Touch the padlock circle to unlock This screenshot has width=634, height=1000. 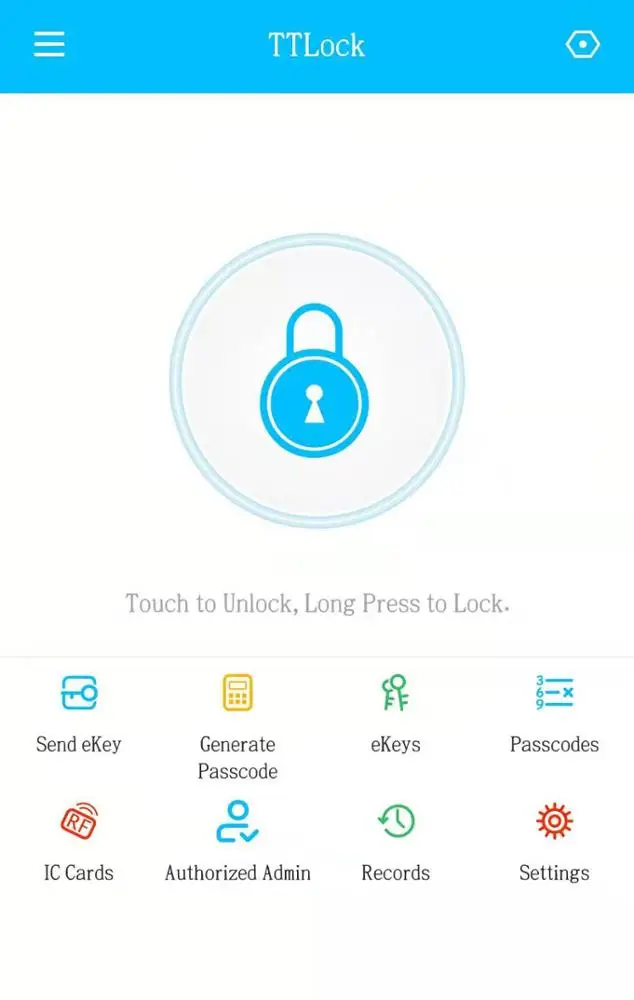[x=317, y=381]
